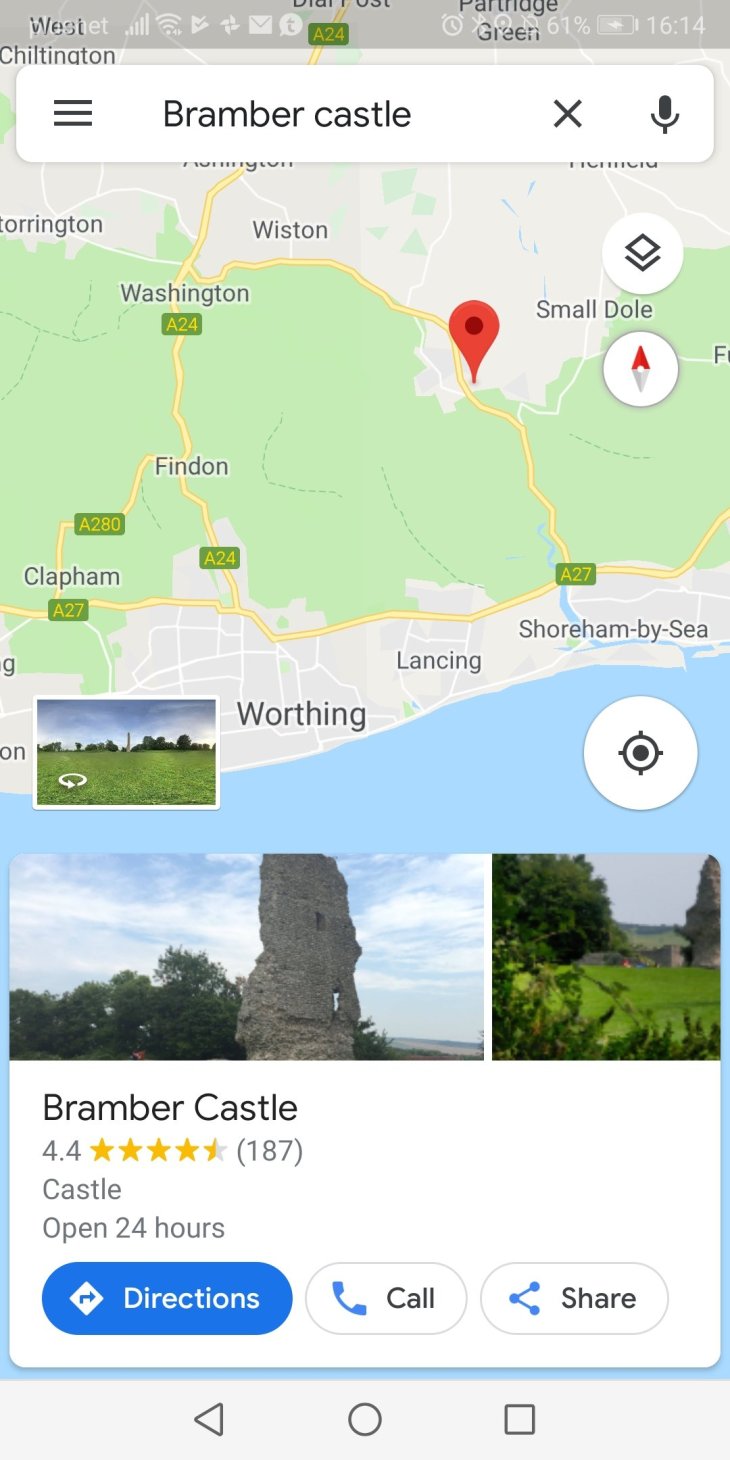Open the hamburger menu drawer
730x1460 pixels.
(x=73, y=114)
